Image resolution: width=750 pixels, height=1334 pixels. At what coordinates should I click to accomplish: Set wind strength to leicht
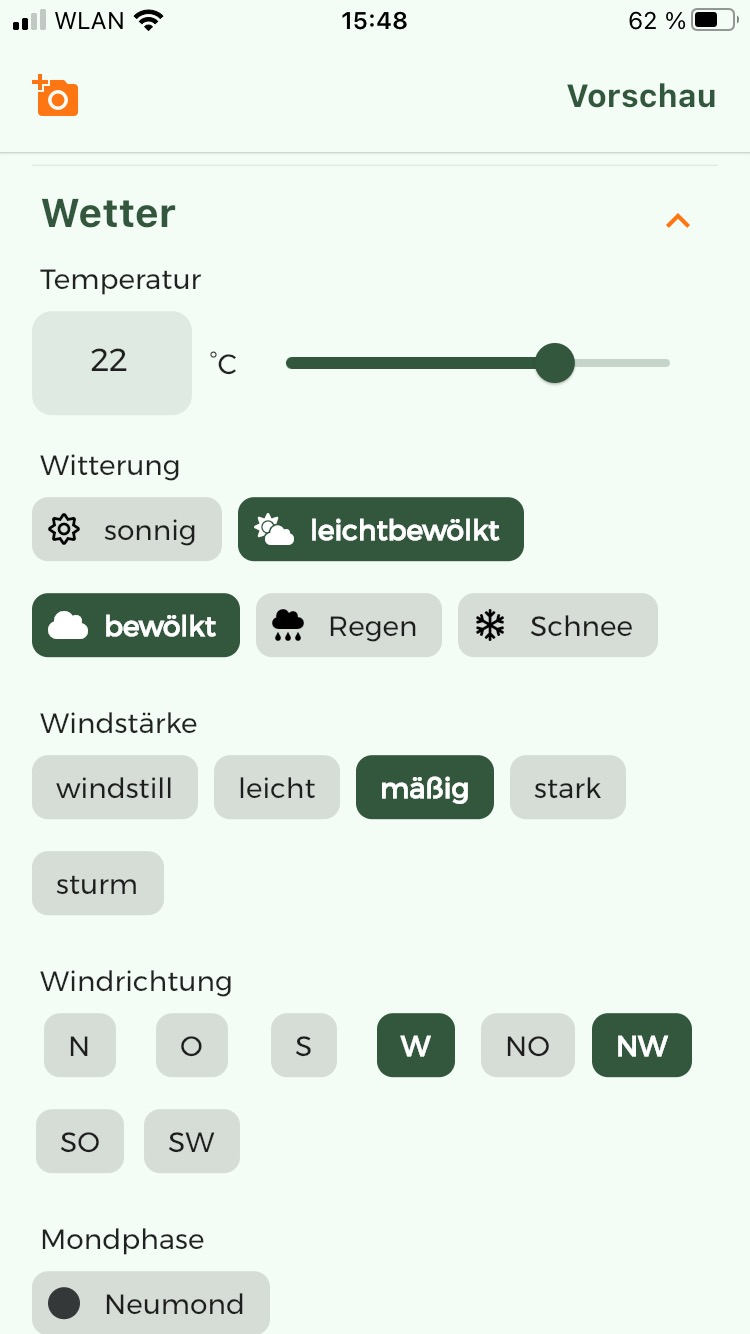pos(277,788)
